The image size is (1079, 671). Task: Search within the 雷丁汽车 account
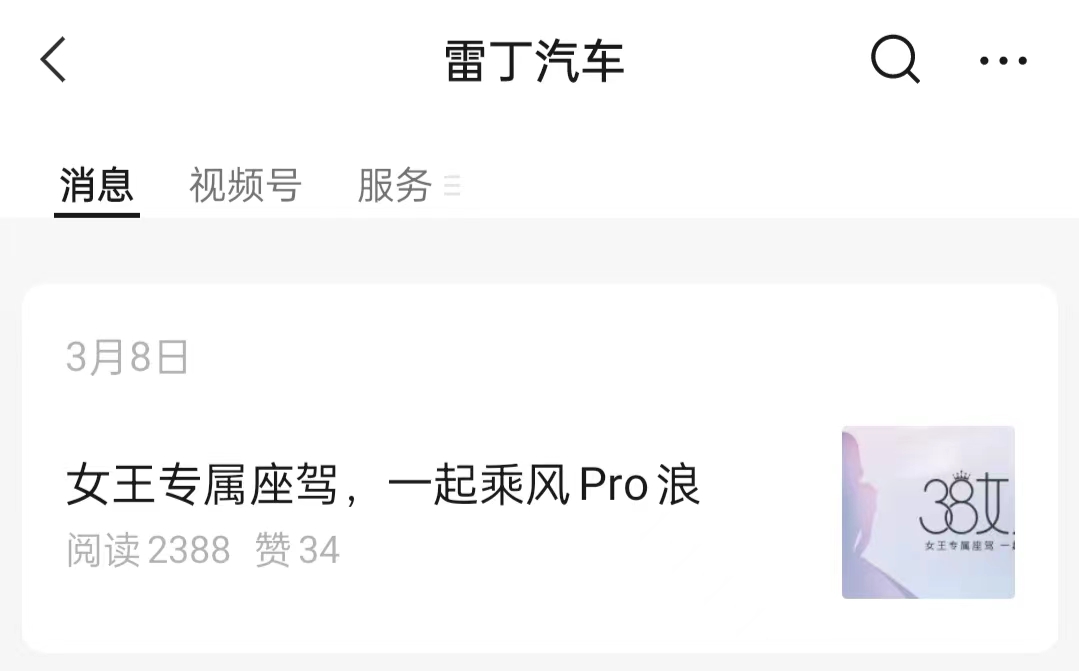tap(894, 60)
